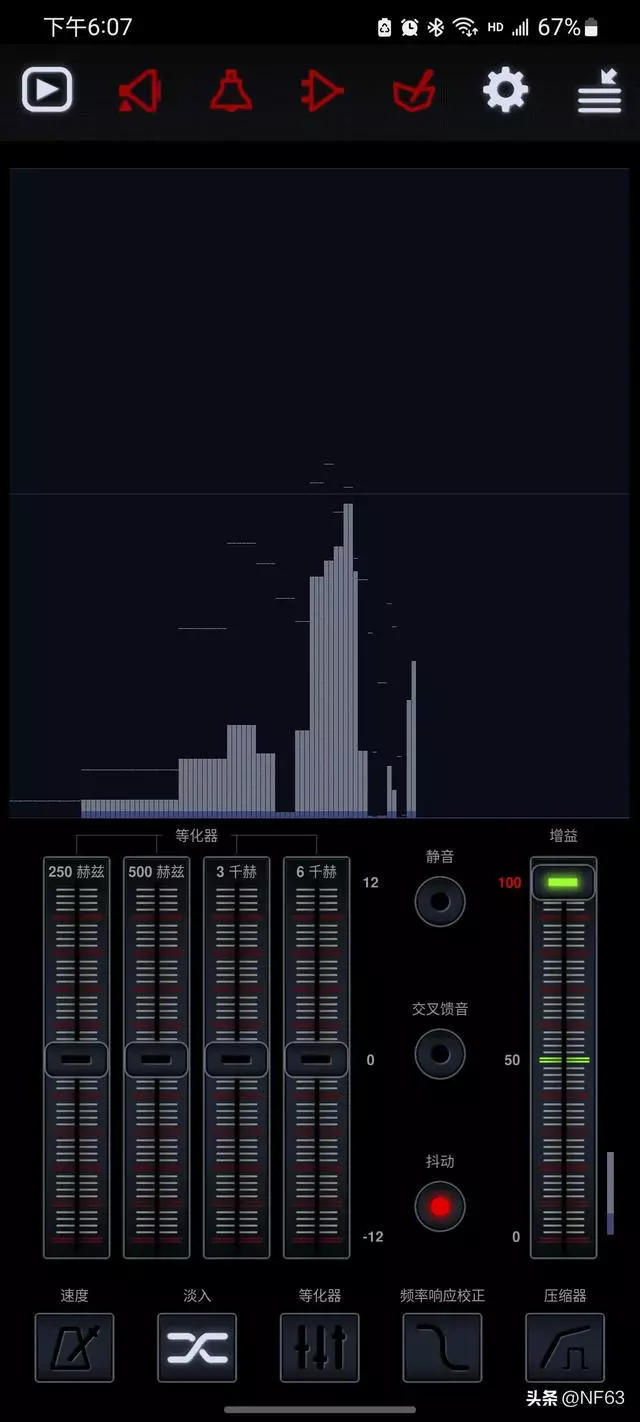Screen dimensions: 640x1422
Task: Toggle the 交叉馈音 crossfeed button
Action: [x=440, y=1053]
